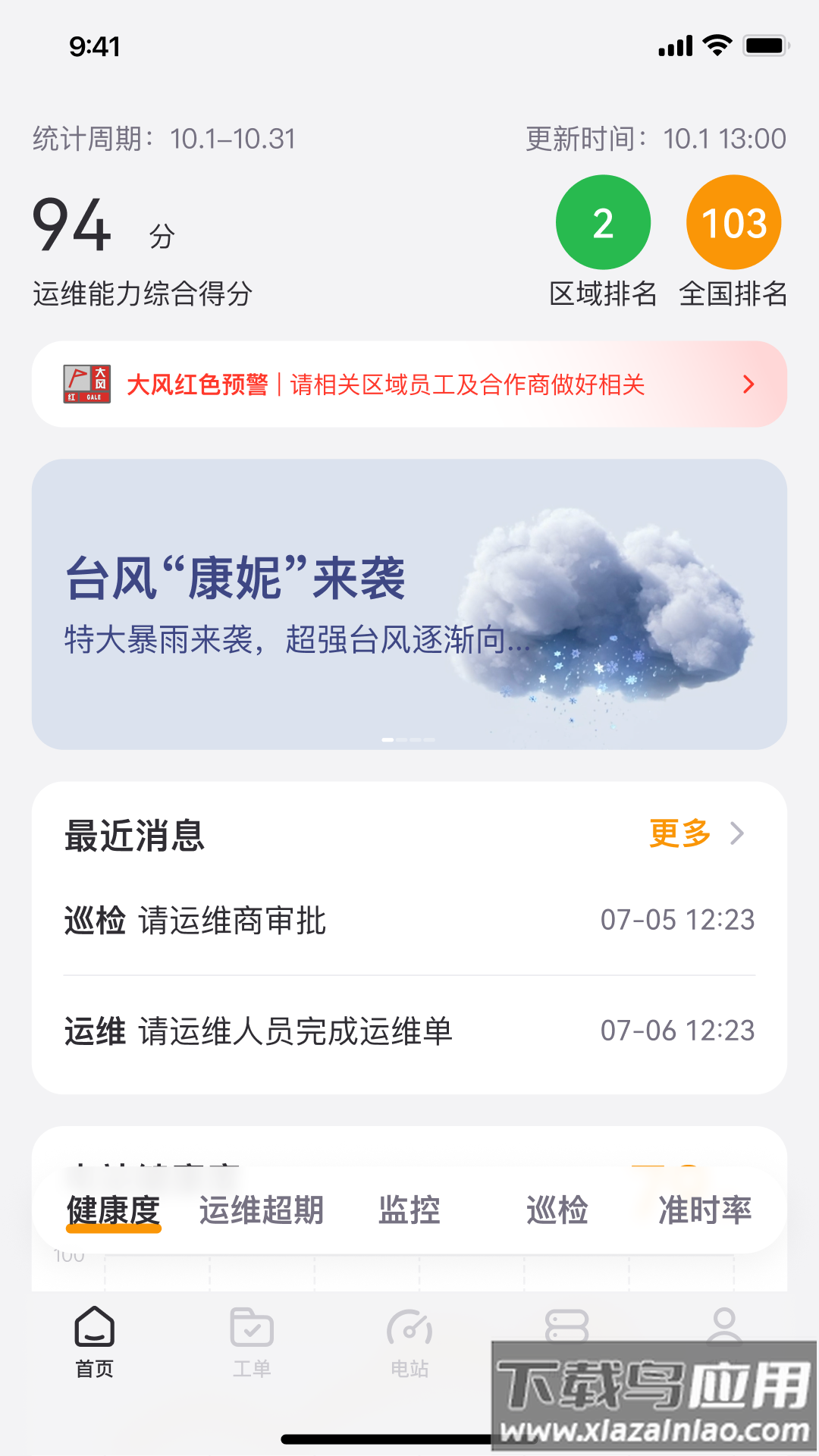
Task: Switch to the 巡检 tab
Action: [557, 1210]
